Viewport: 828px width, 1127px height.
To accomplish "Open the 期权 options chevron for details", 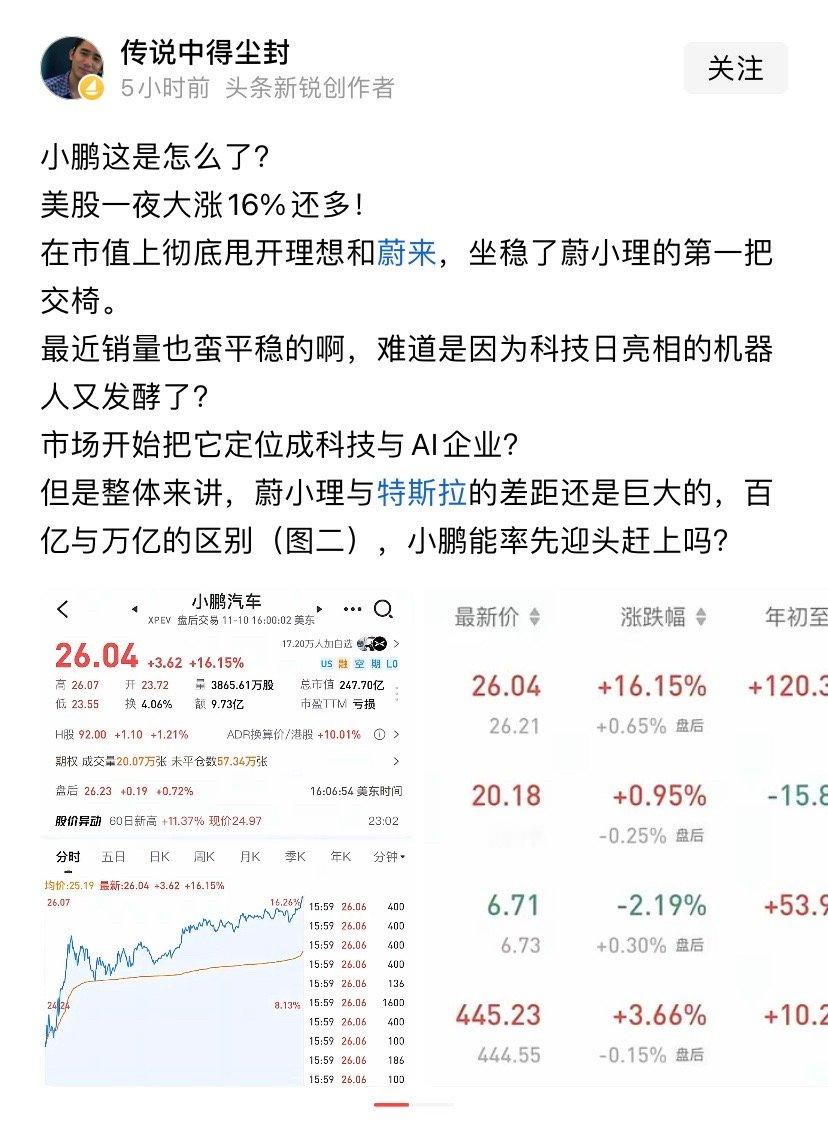I will (397, 761).
